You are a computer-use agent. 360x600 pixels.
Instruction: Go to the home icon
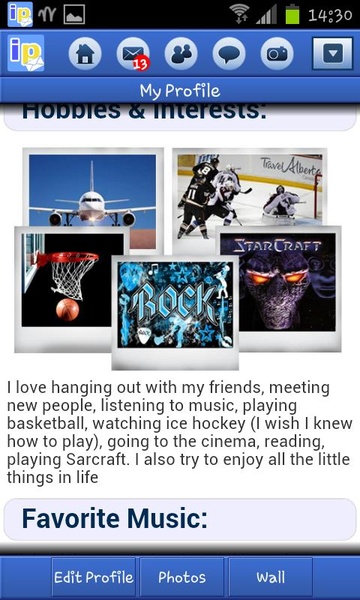pos(85,54)
